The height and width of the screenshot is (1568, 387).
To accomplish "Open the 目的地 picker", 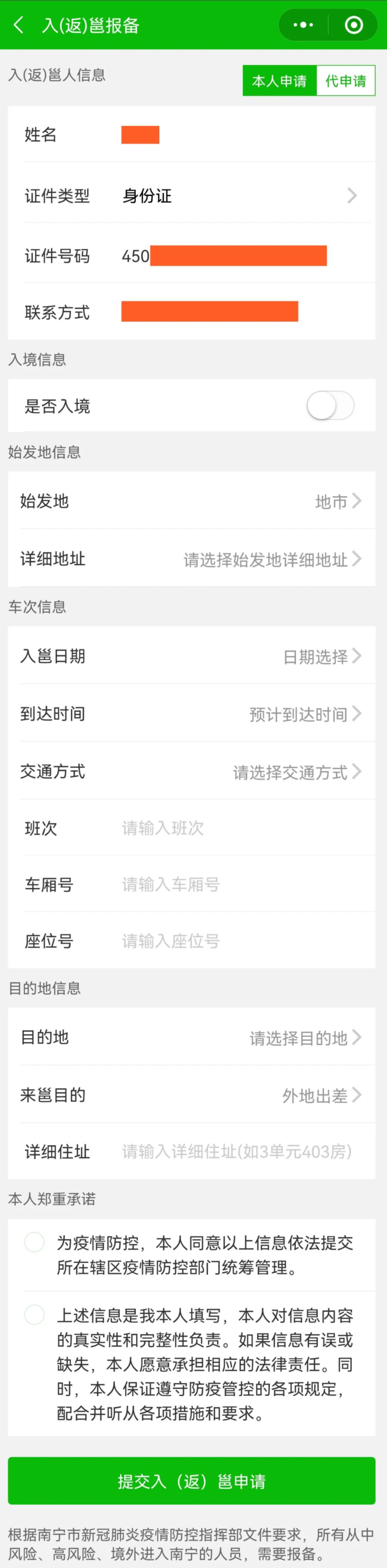I will [305, 1037].
